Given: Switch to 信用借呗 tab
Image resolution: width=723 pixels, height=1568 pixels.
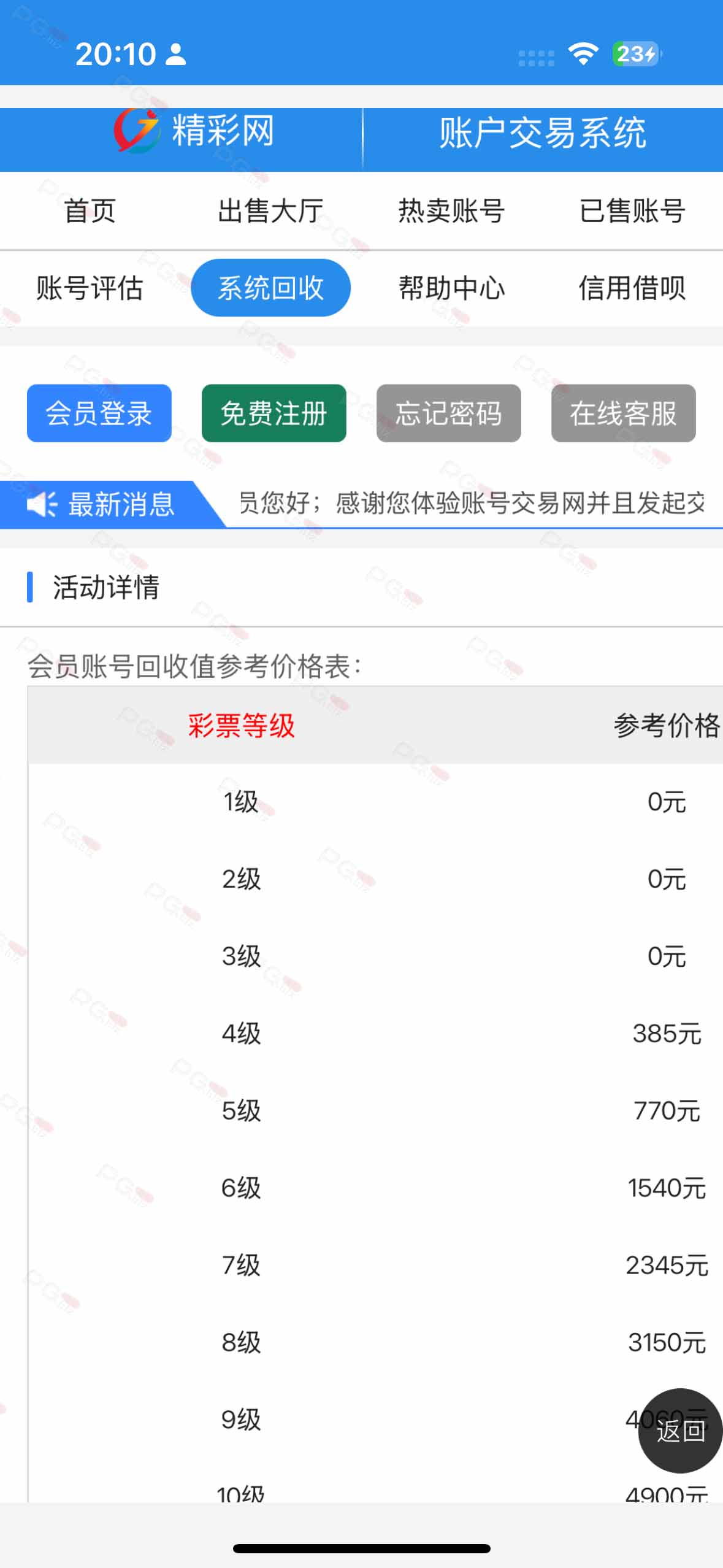Looking at the screenshot, I should (632, 288).
